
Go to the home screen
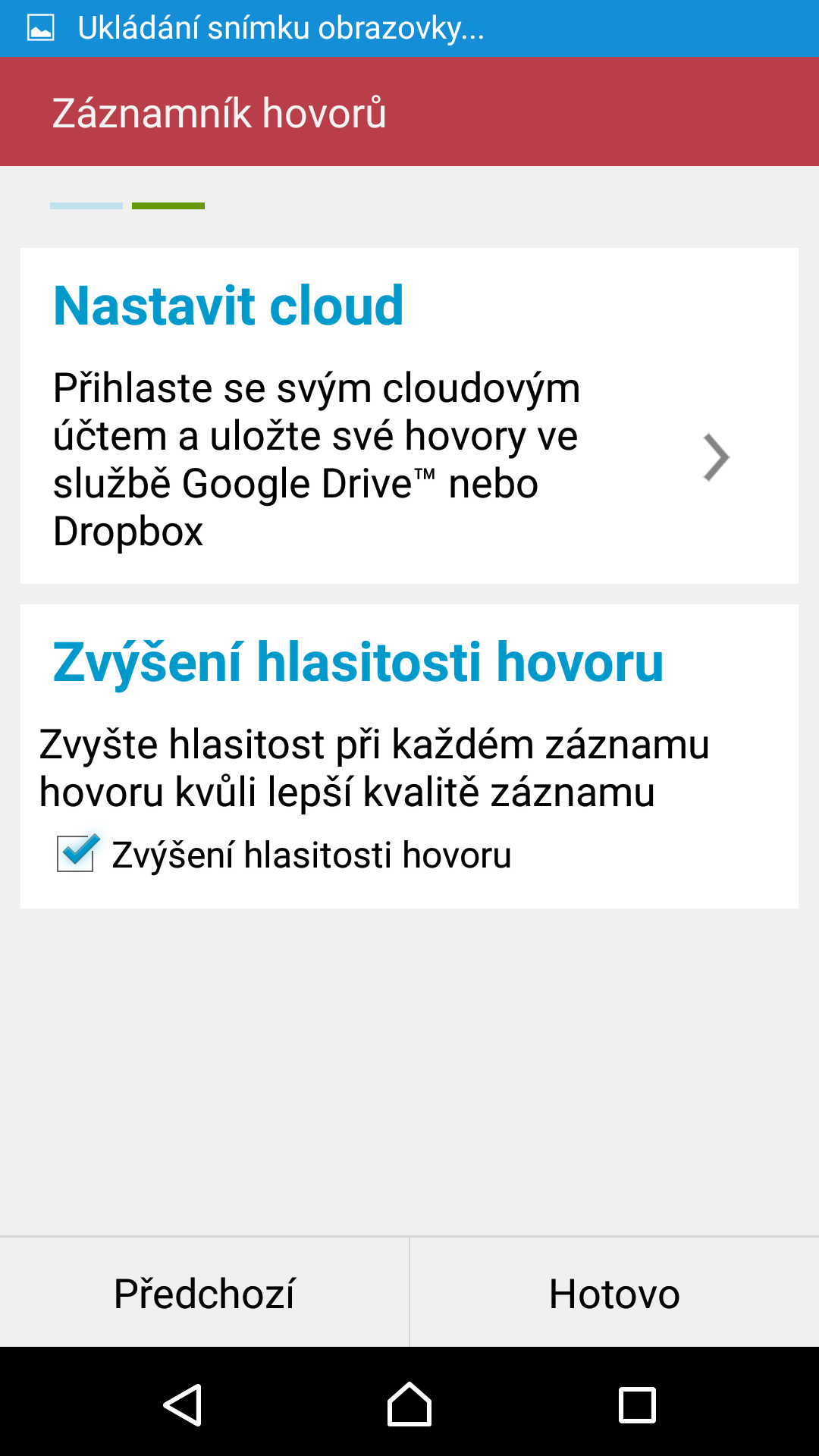pos(409,1404)
